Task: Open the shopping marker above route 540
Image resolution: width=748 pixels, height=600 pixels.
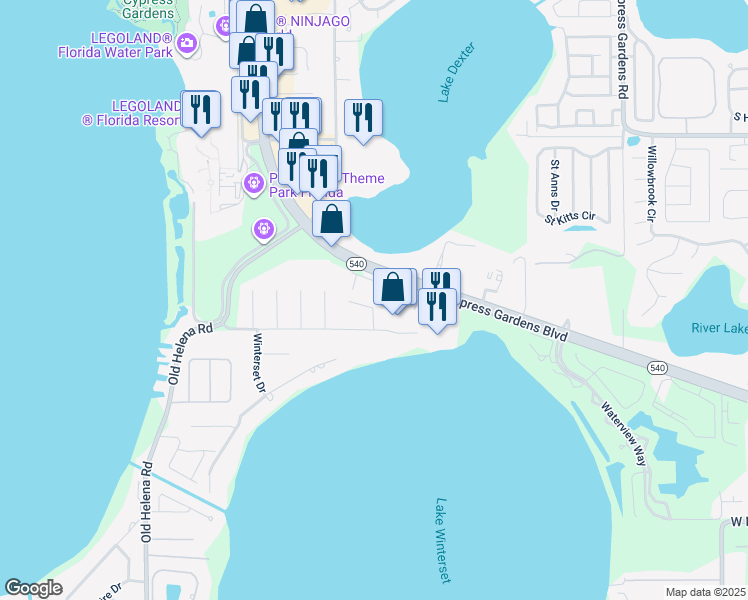Action: tap(332, 218)
